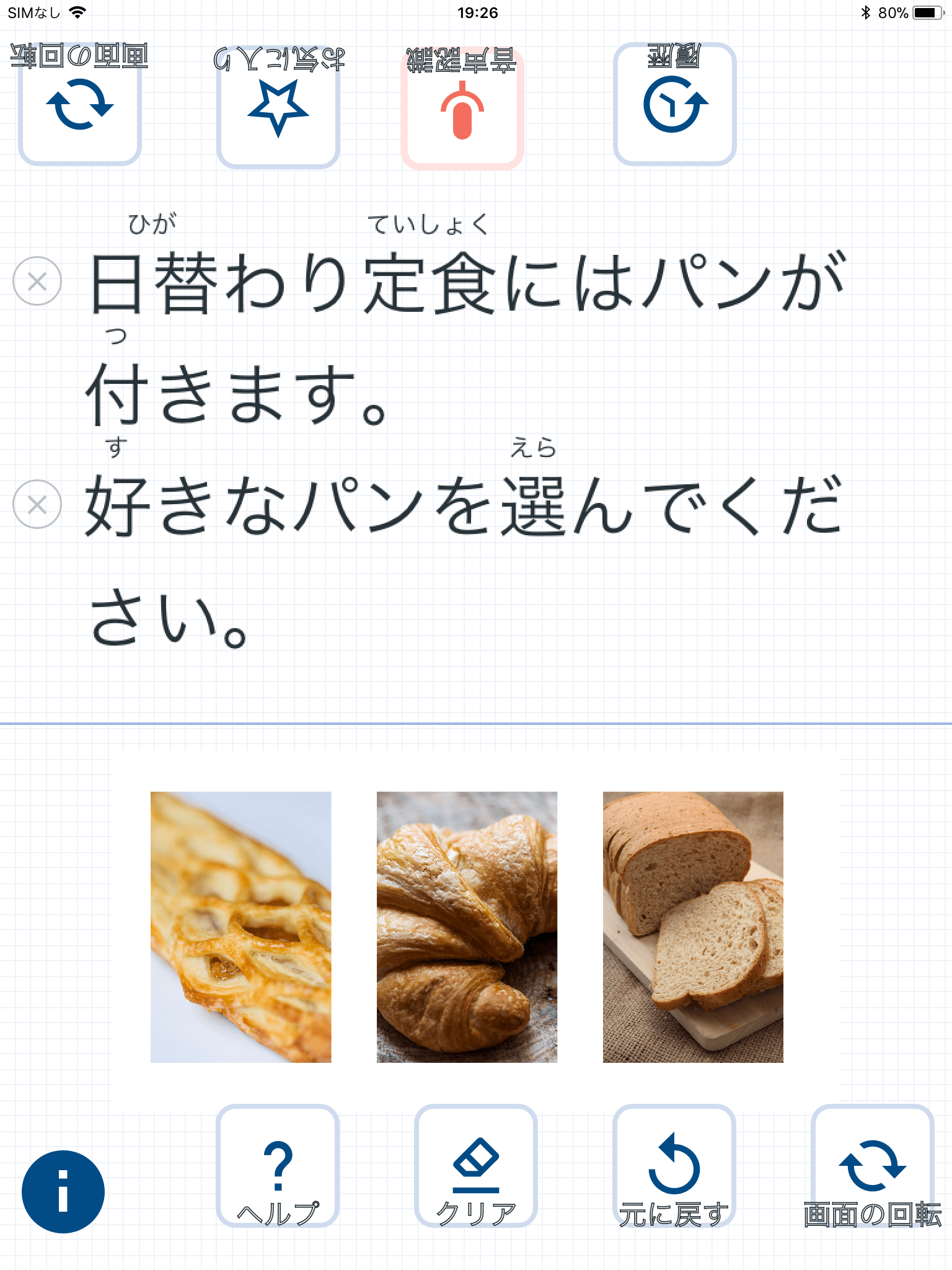Choose the croissant photo

coord(467,926)
